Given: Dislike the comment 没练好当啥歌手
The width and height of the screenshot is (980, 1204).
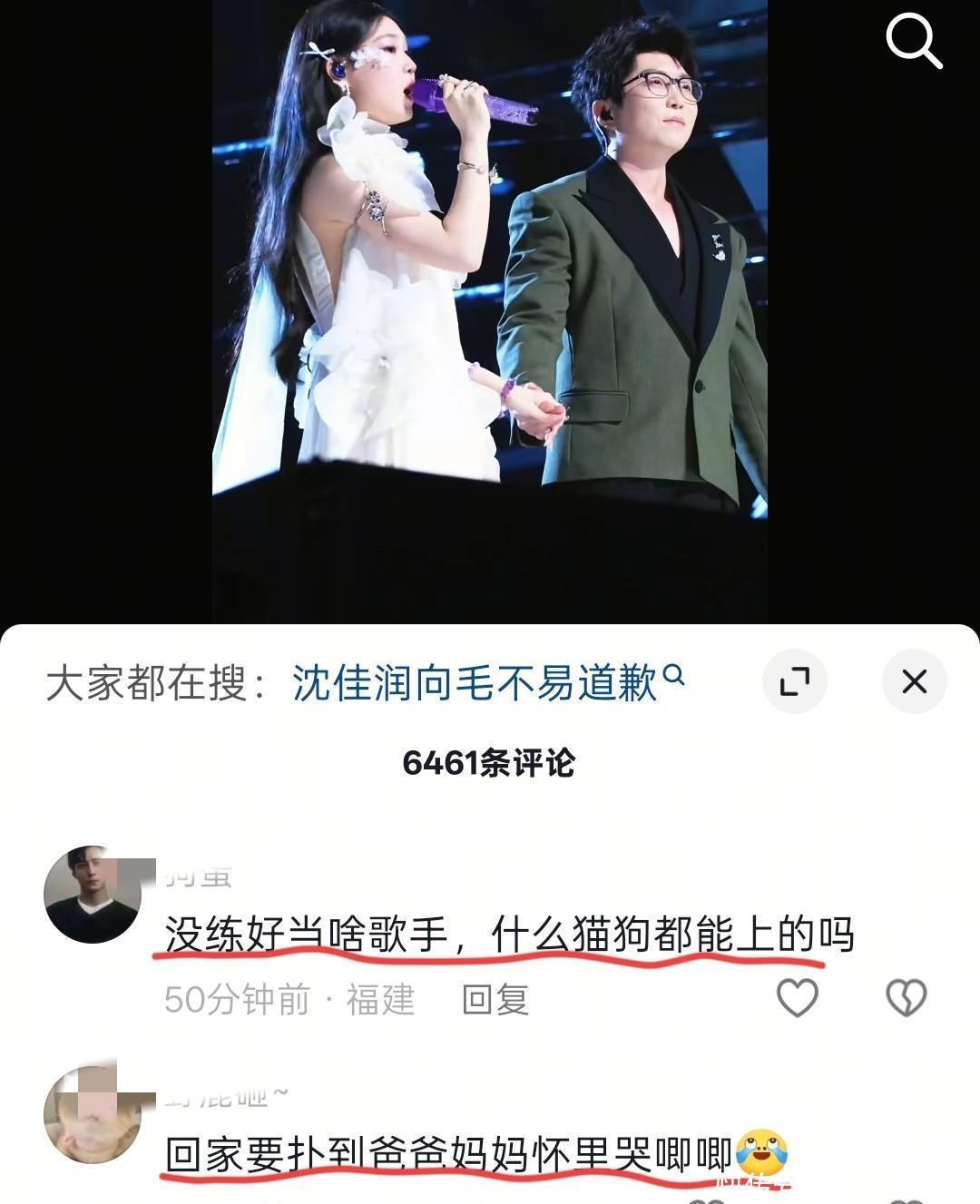Looking at the screenshot, I should pyautogui.click(x=906, y=998).
